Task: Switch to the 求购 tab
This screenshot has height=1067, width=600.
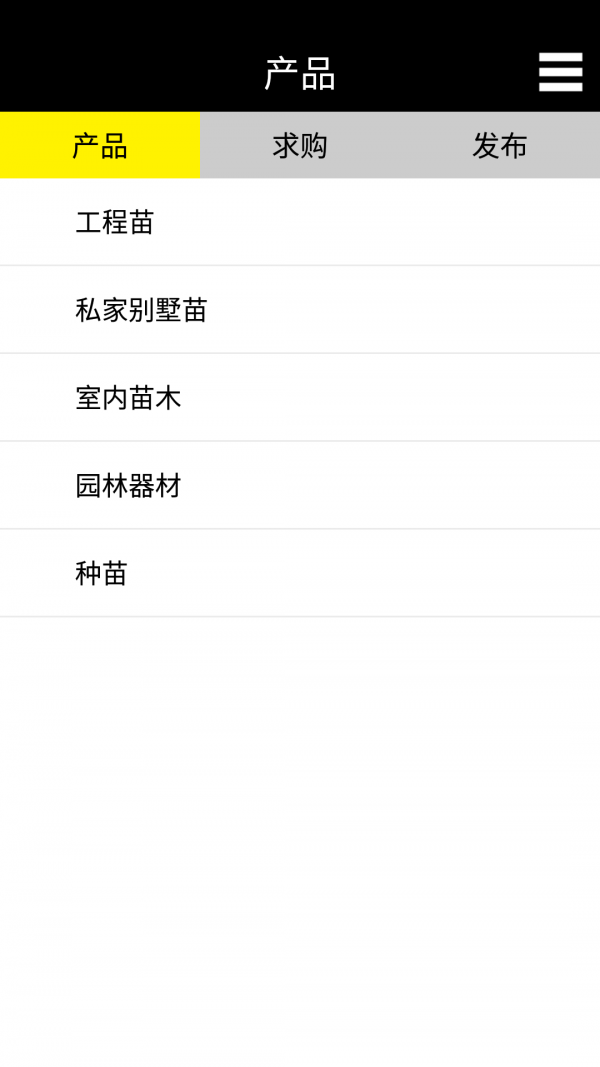Action: (x=300, y=146)
